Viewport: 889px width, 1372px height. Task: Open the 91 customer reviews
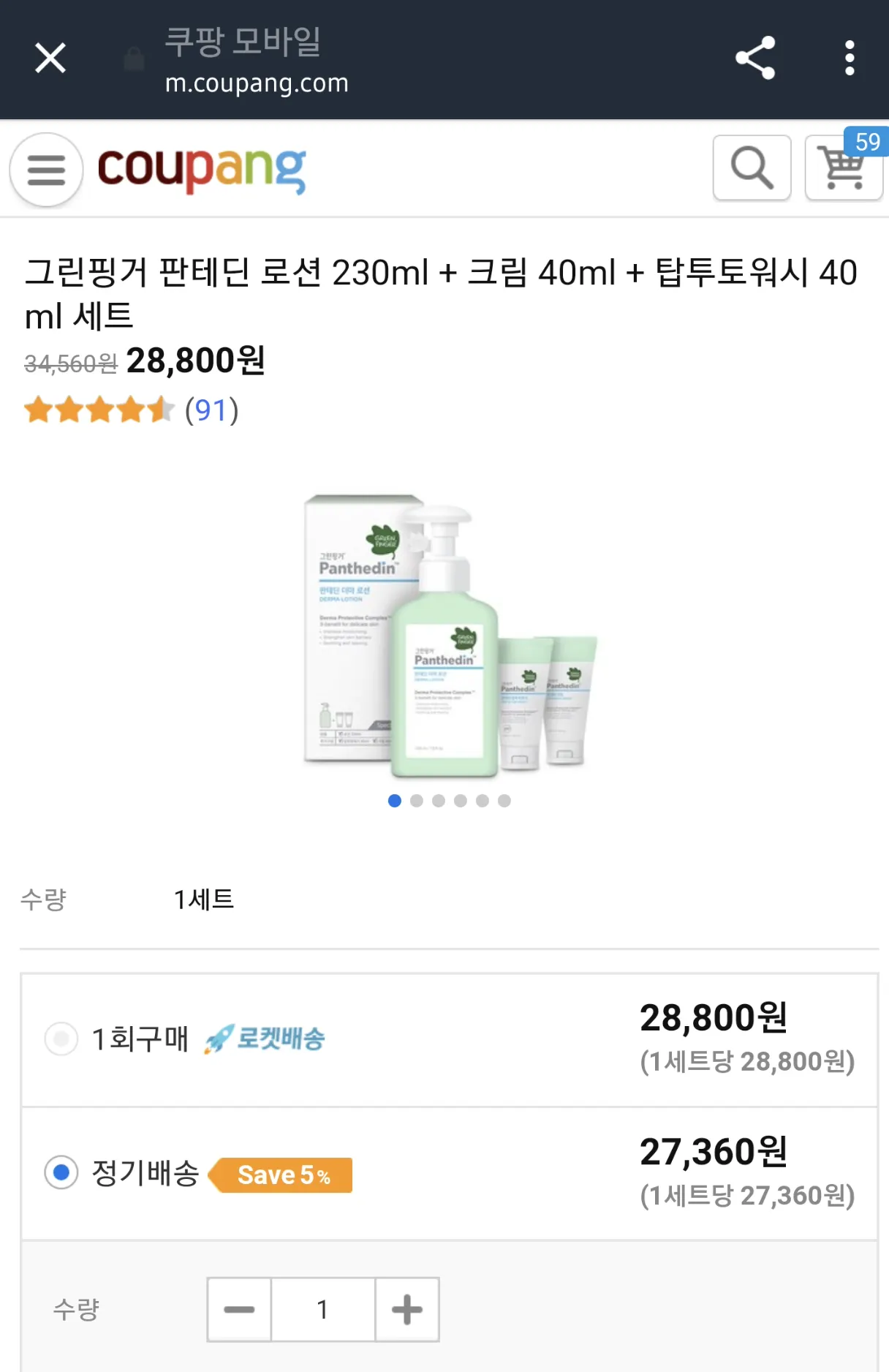[x=211, y=410]
